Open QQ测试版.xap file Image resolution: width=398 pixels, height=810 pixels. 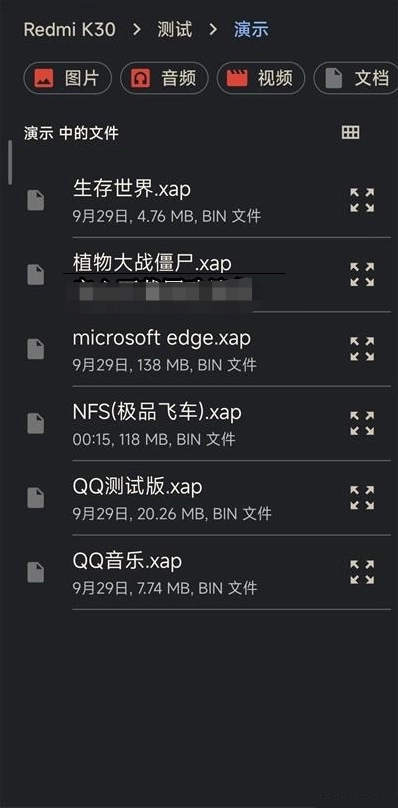pyautogui.click(x=207, y=498)
